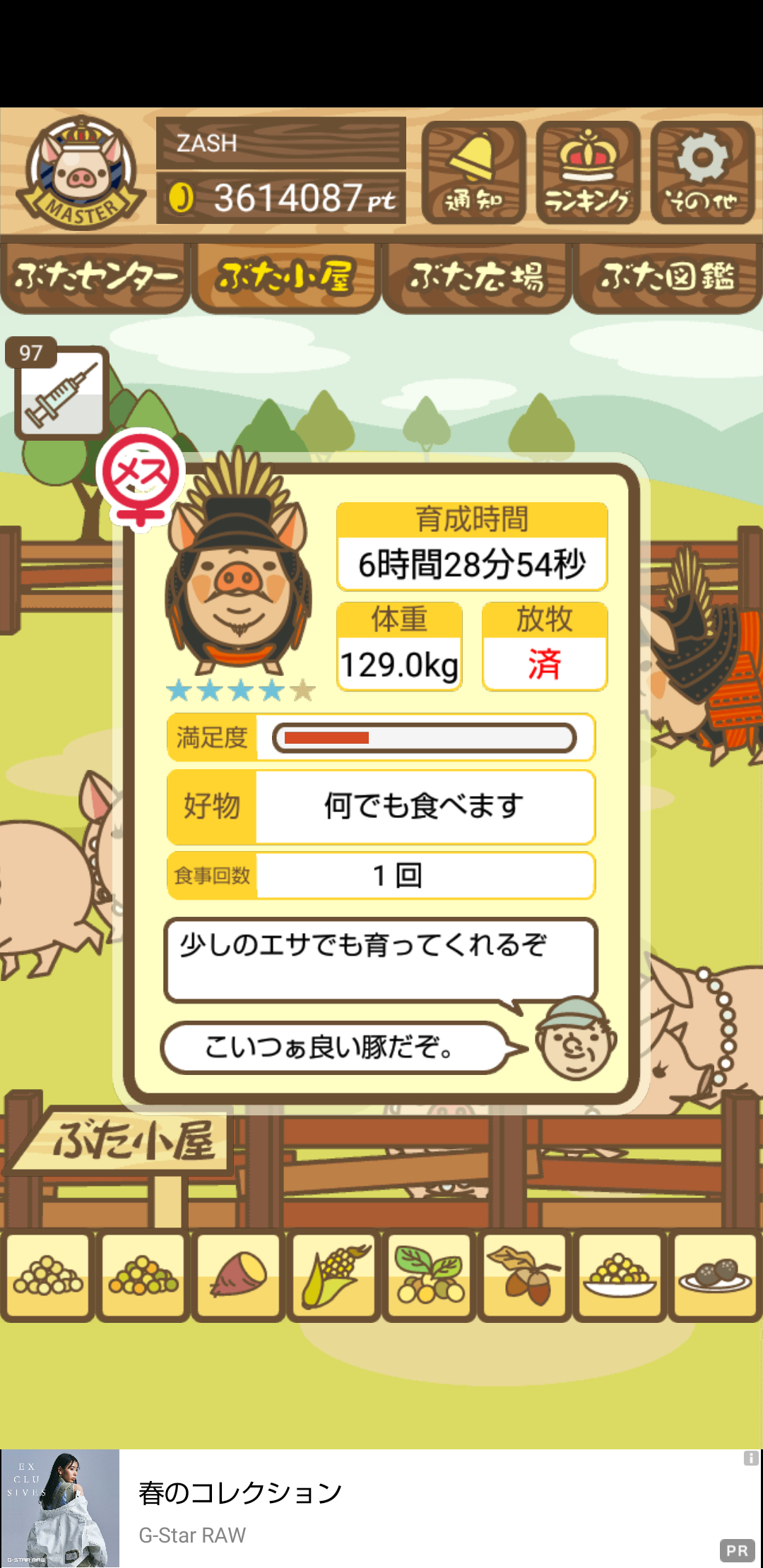Tap the MASTER rank badge
Image resolution: width=763 pixels, height=1568 pixels.
coord(80,173)
